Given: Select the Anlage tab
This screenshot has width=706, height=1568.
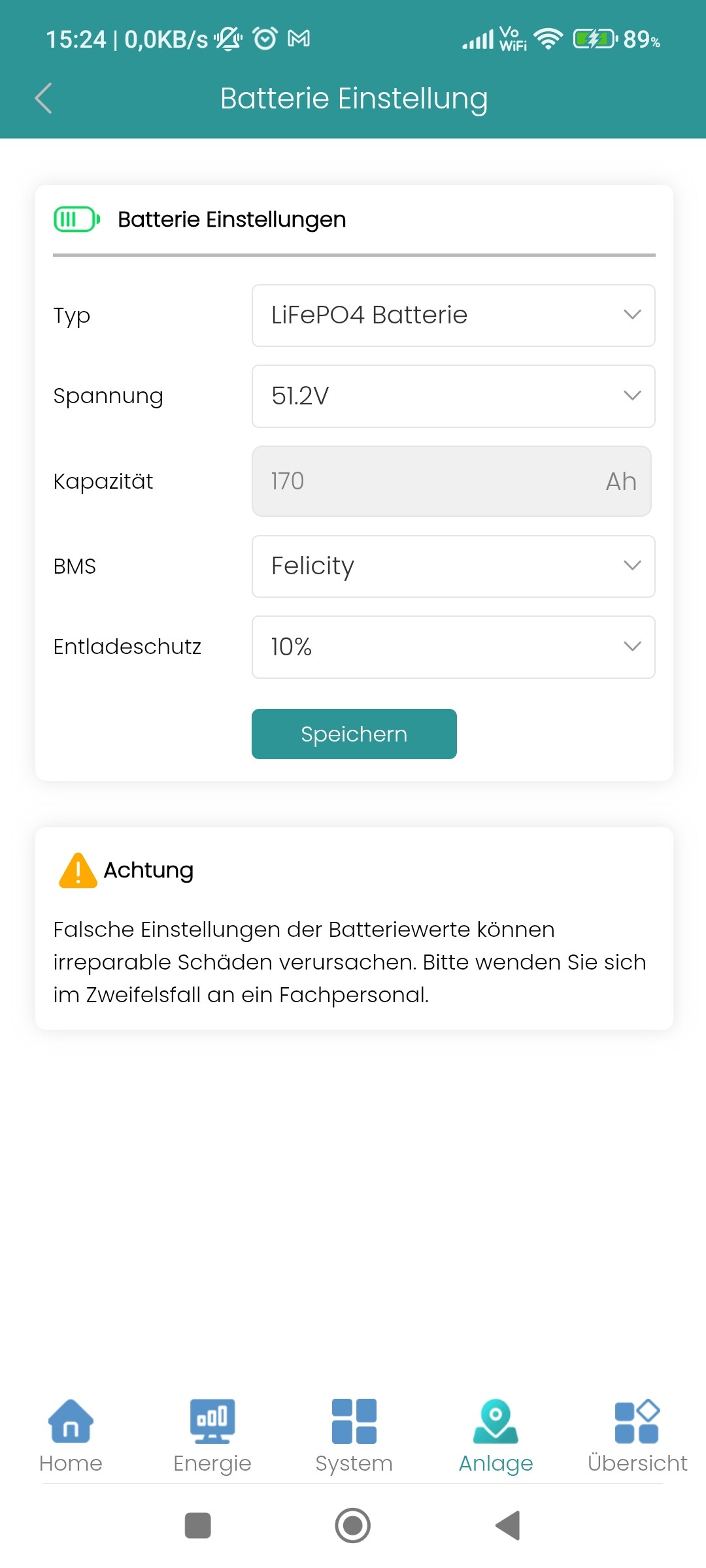Looking at the screenshot, I should [x=496, y=1435].
